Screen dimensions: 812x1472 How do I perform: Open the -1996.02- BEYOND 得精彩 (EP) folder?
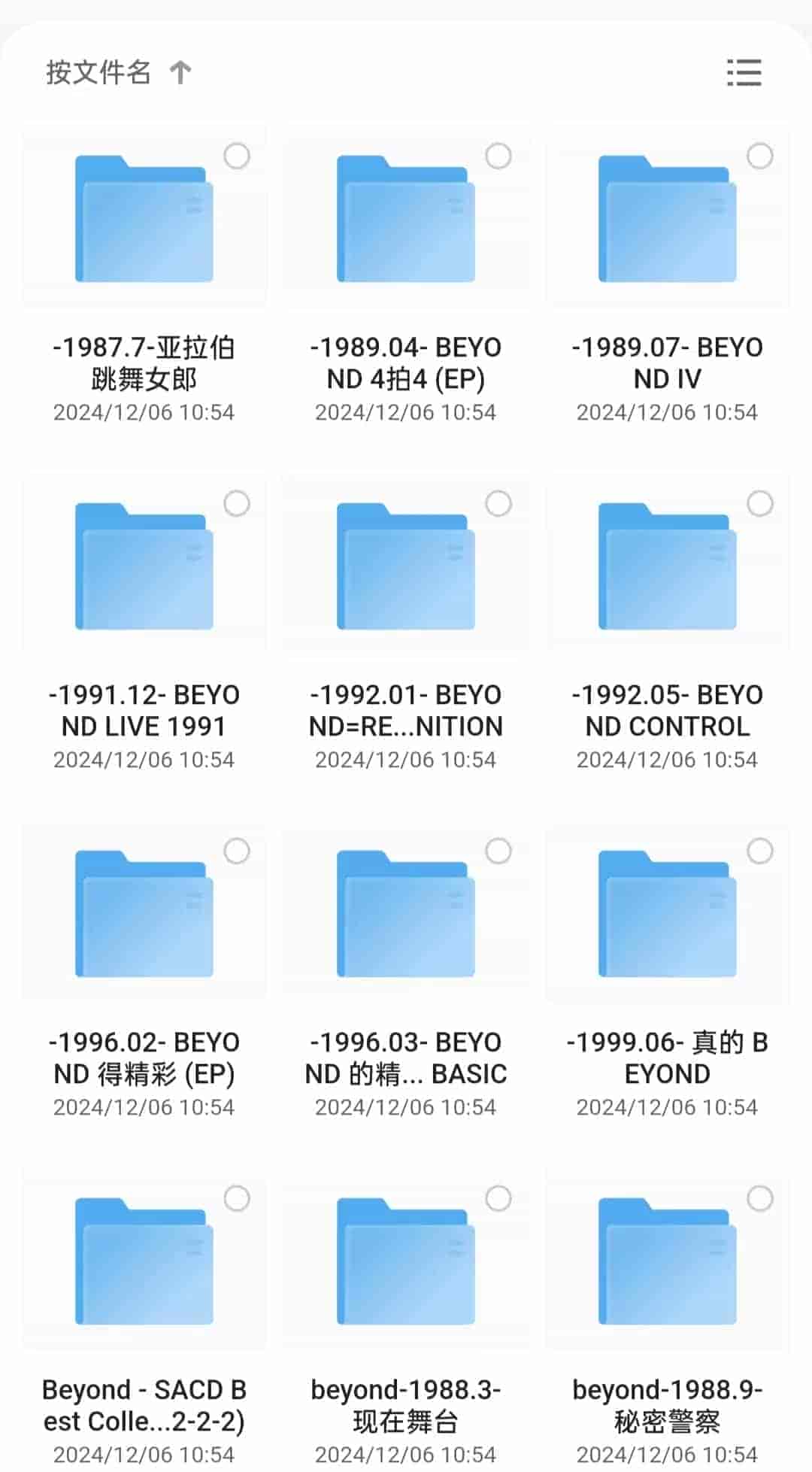[144, 914]
